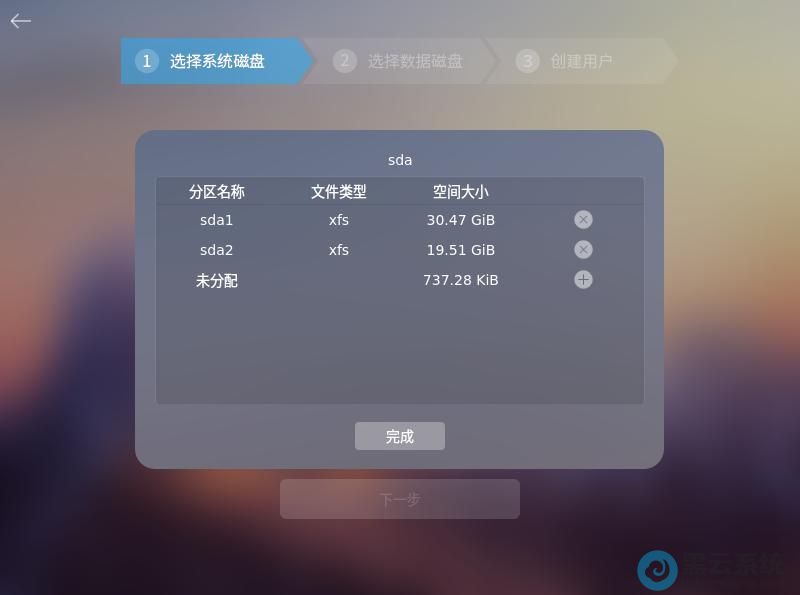This screenshot has height=595, width=800.
Task: Tap the 下一步 button
Action: [x=399, y=499]
